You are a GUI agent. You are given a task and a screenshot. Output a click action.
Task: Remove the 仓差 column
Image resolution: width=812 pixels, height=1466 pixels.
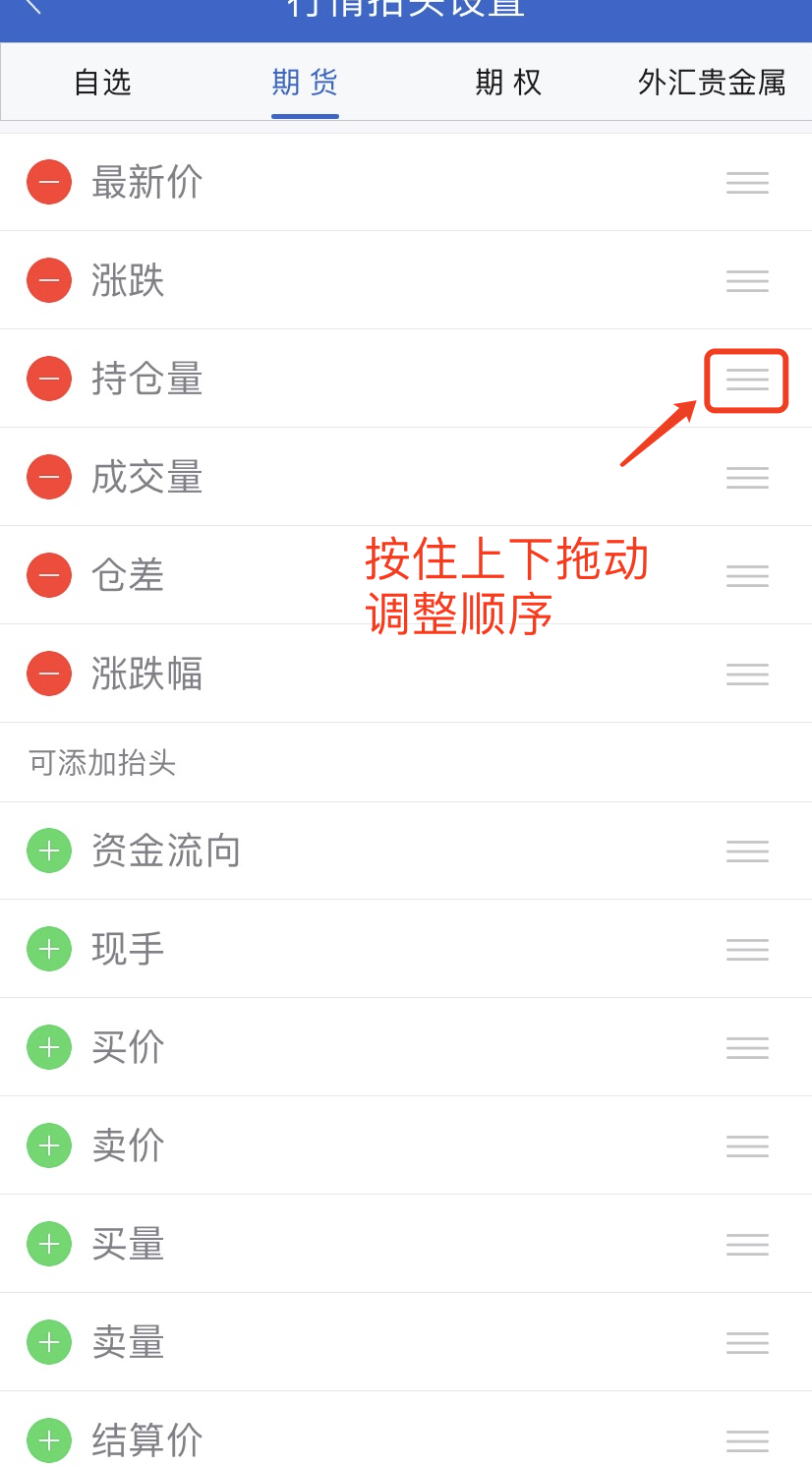pyautogui.click(x=49, y=575)
